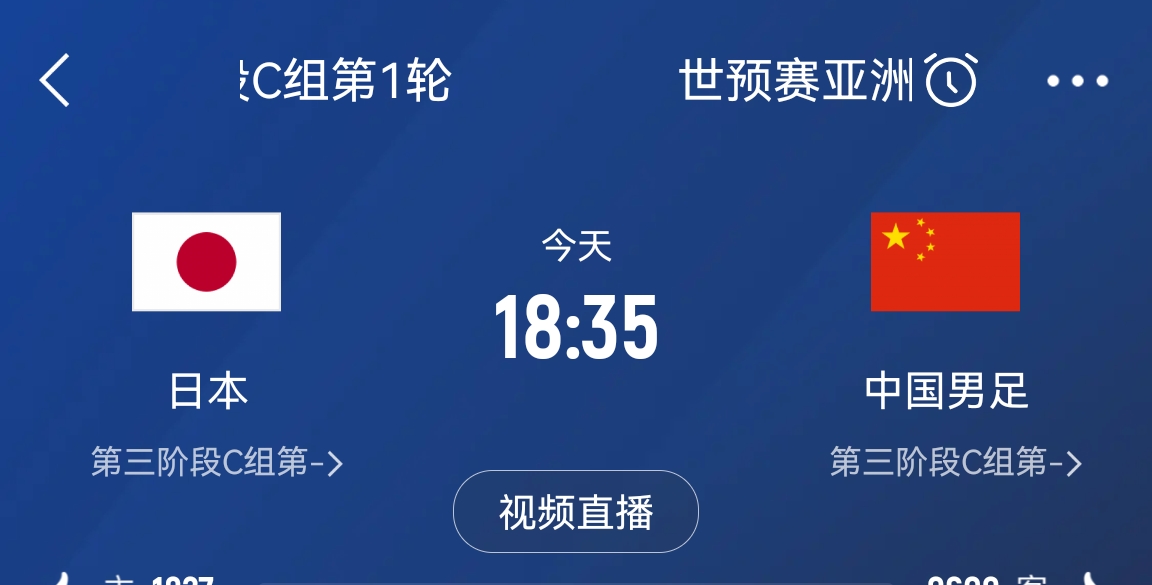Open 中国男足 第三阶段C组 standing link

click(x=955, y=463)
